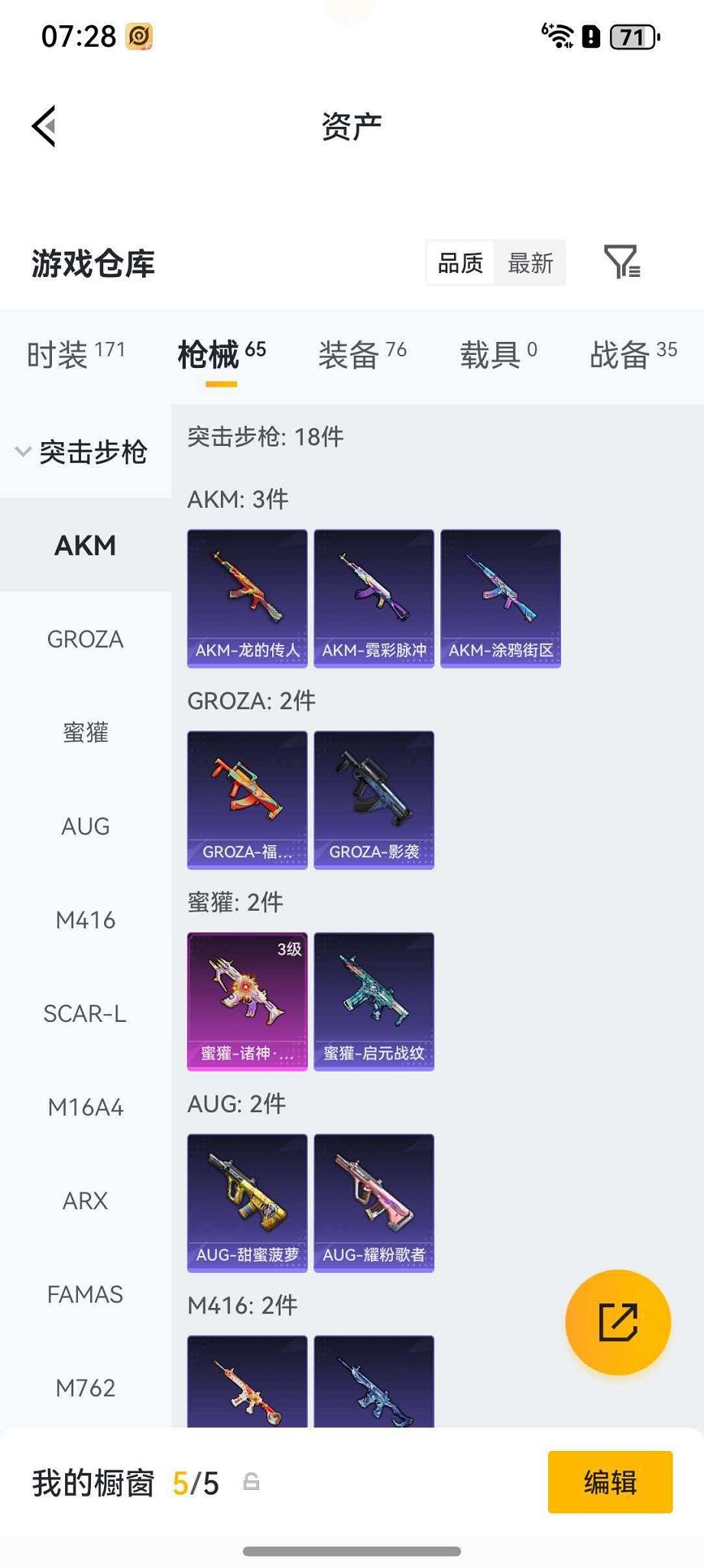
Task: Open the GROZA-影袭 skin
Action: click(x=373, y=799)
